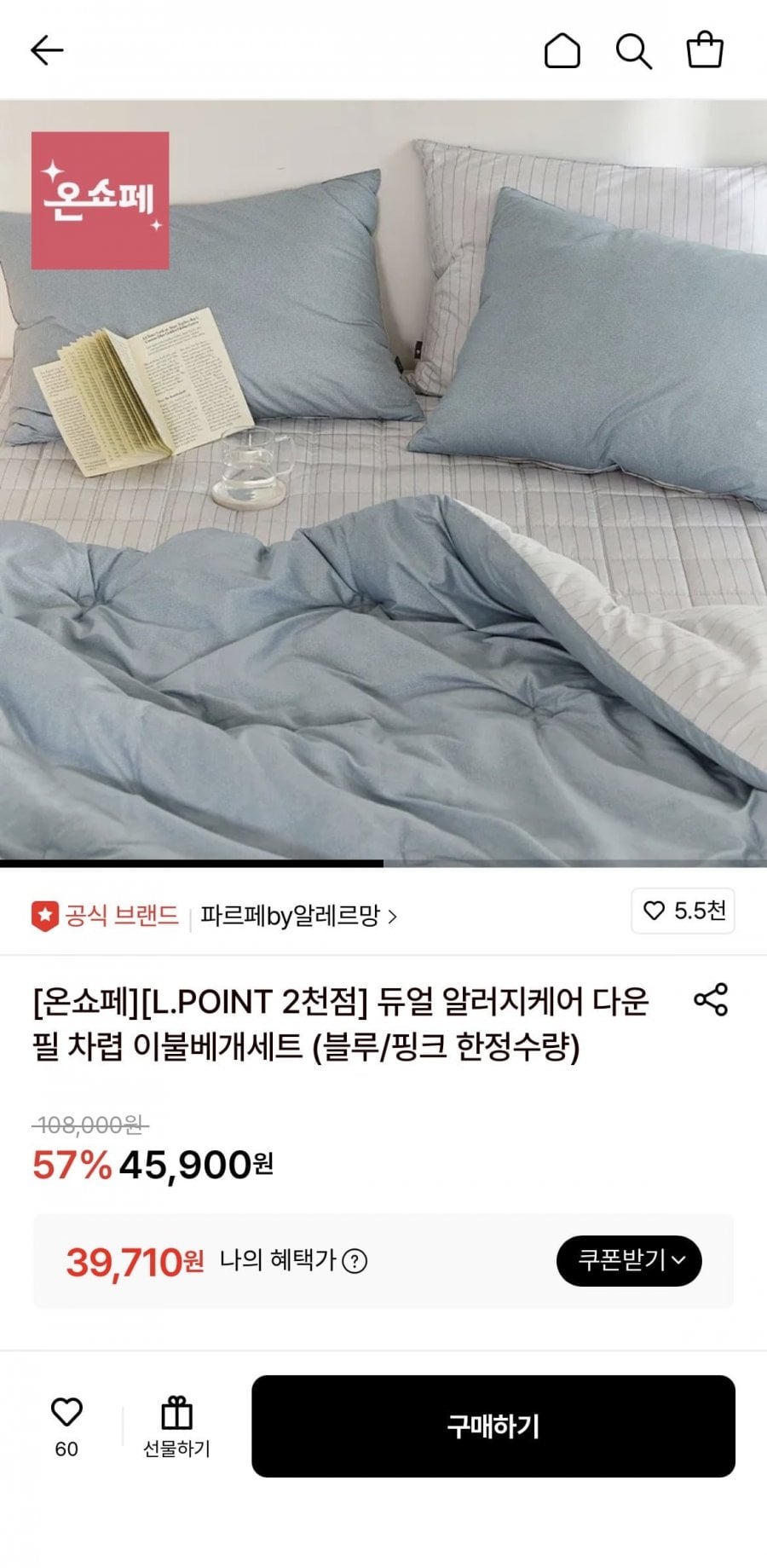This screenshot has width=767, height=1568.
Task: Open the shopping bag cart
Action: click(705, 50)
